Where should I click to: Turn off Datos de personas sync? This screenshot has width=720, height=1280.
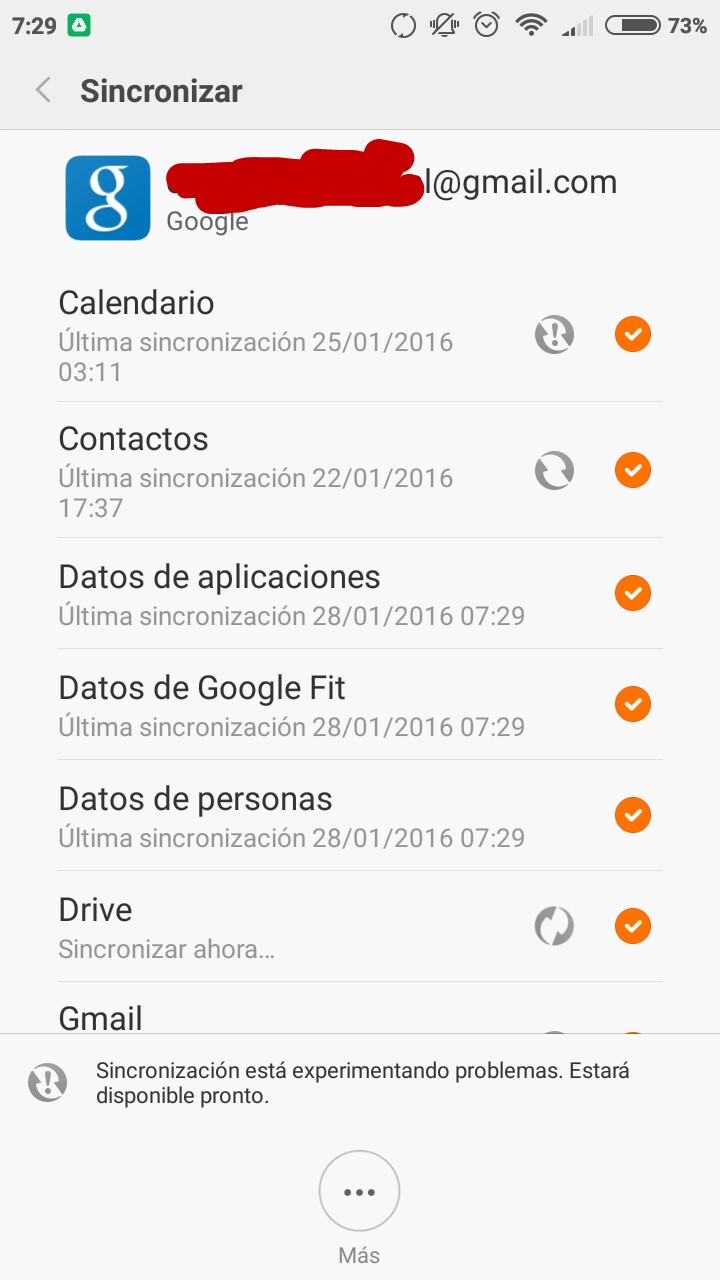tap(632, 815)
